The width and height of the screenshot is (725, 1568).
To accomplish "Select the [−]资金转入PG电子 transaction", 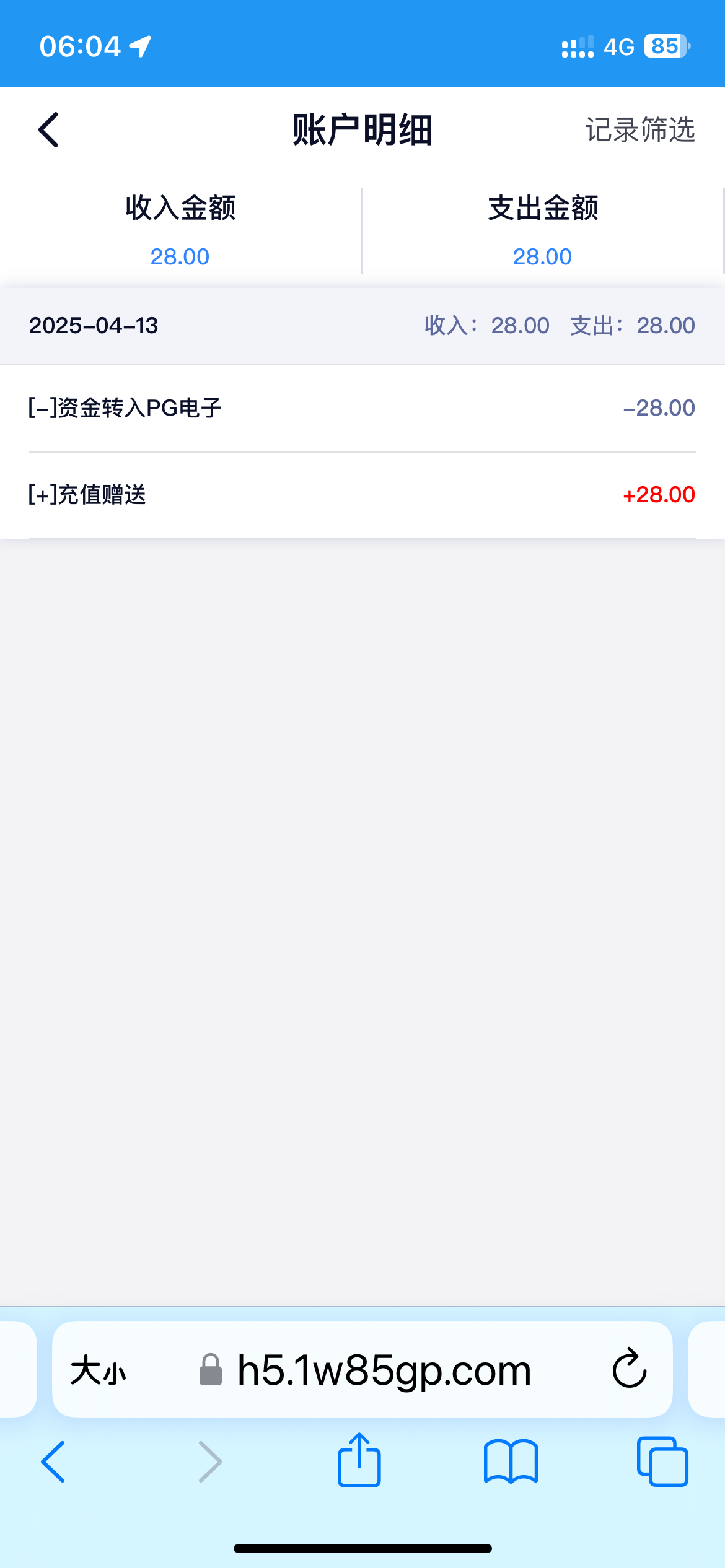I will tap(362, 407).
